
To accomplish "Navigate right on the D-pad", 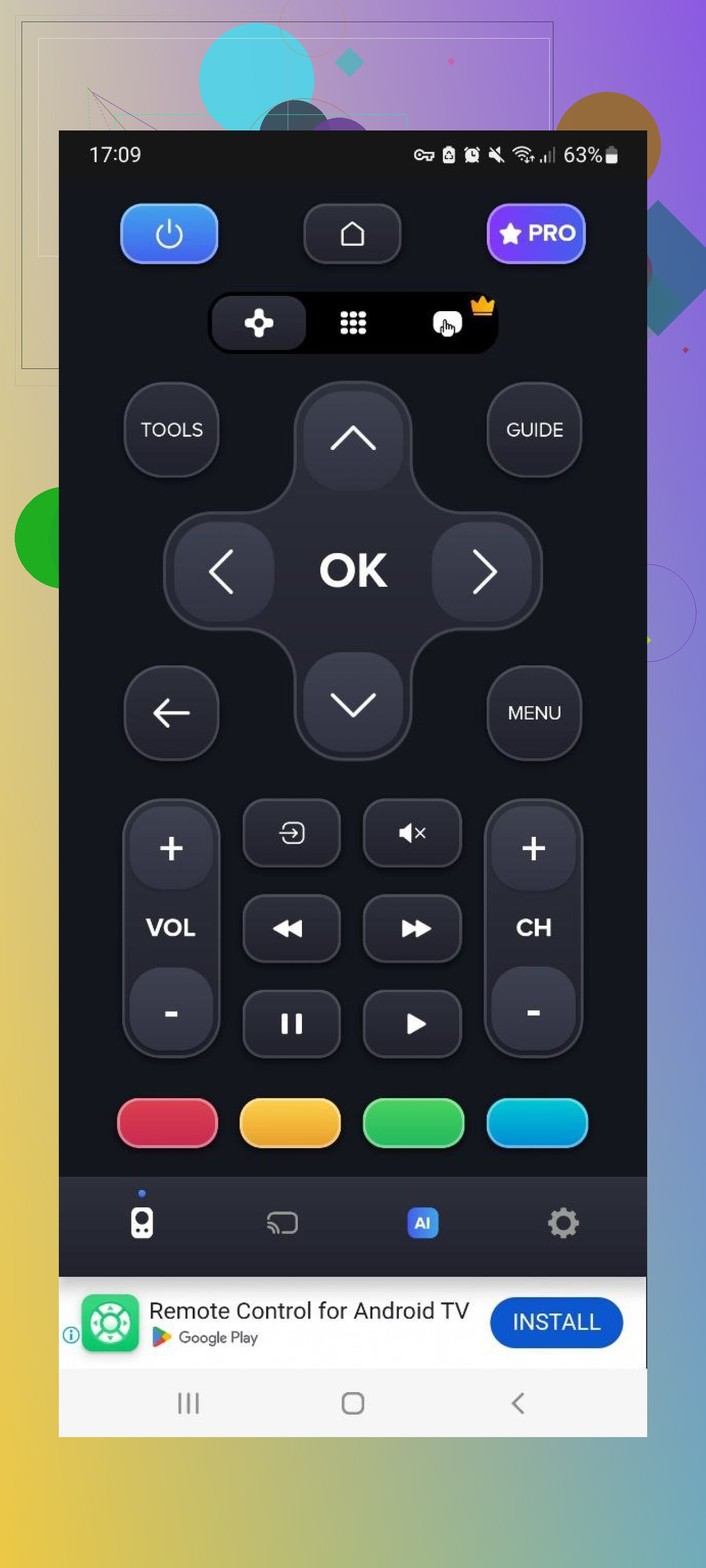I will tap(484, 571).
